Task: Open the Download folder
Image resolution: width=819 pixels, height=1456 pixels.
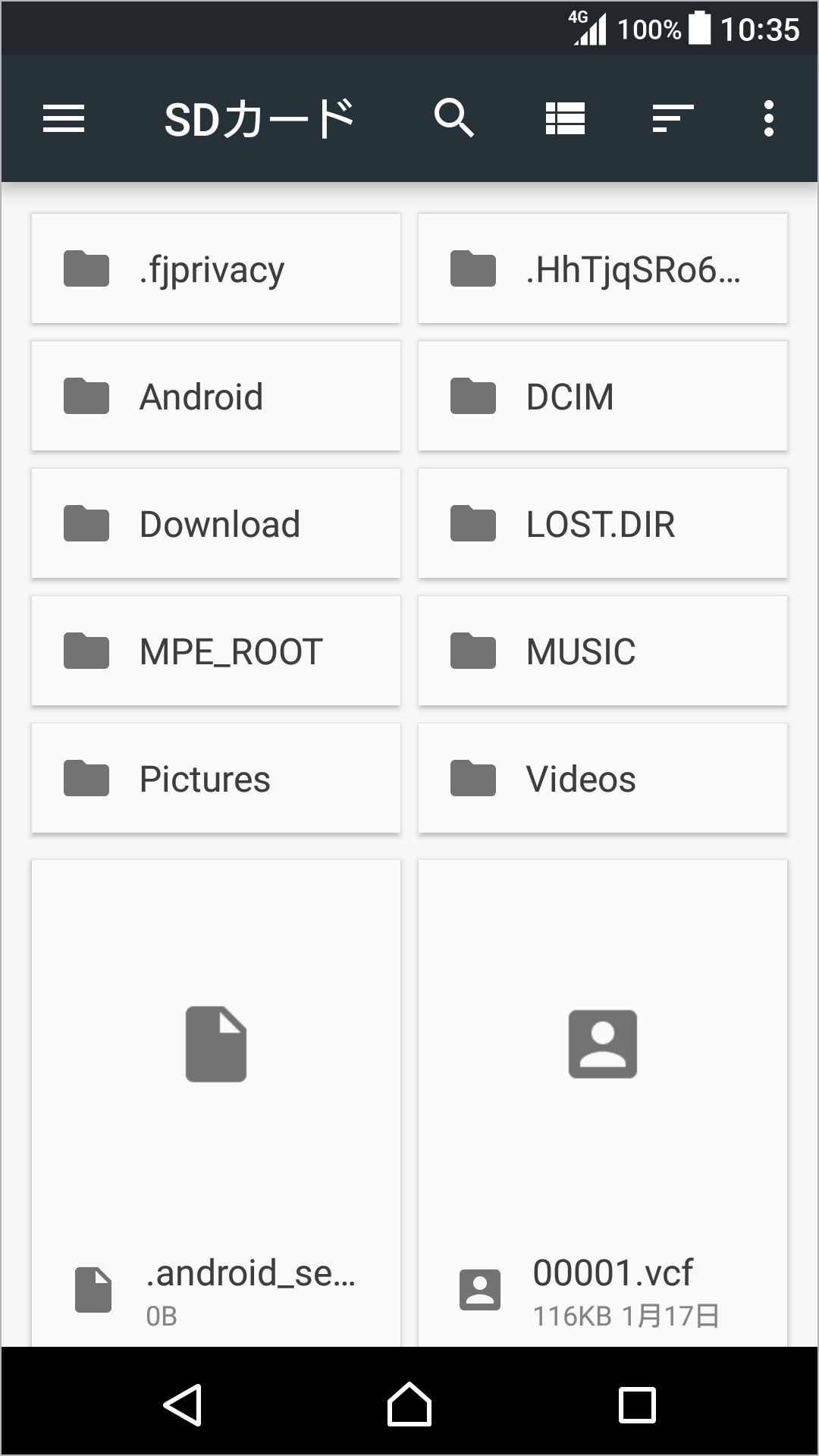Action: 216,524
